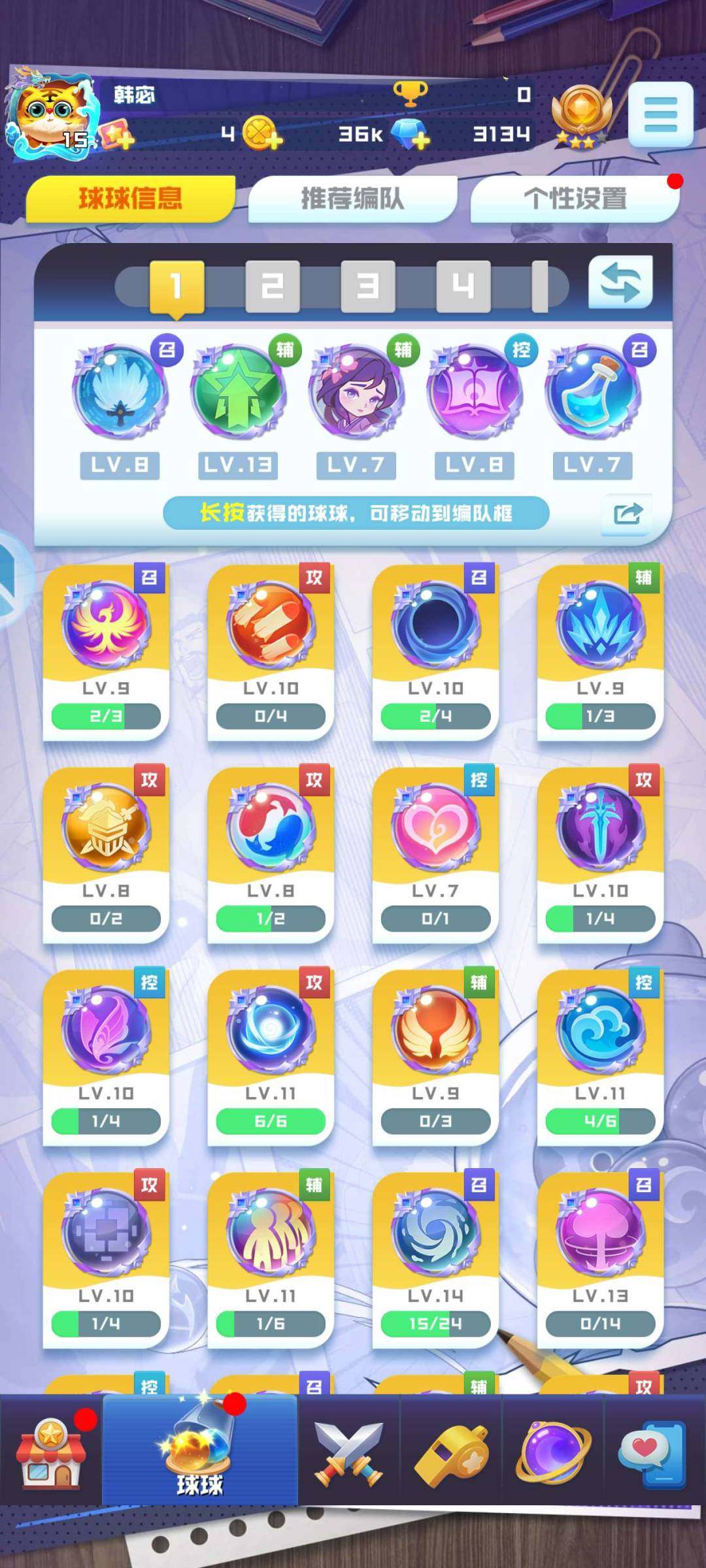The image size is (706, 1568).
Task: Open the swirl ball card with 6/6
Action: (x=271, y=1057)
